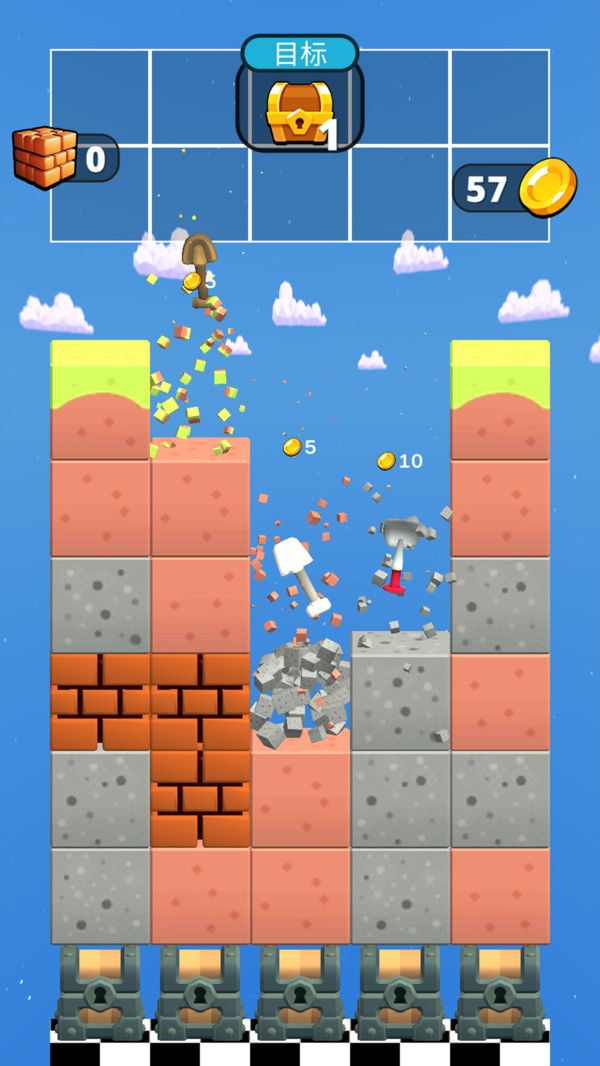The image size is (600, 1066).
Task: Tap the short single-height orange brick block
Action: click(x=100, y=702)
